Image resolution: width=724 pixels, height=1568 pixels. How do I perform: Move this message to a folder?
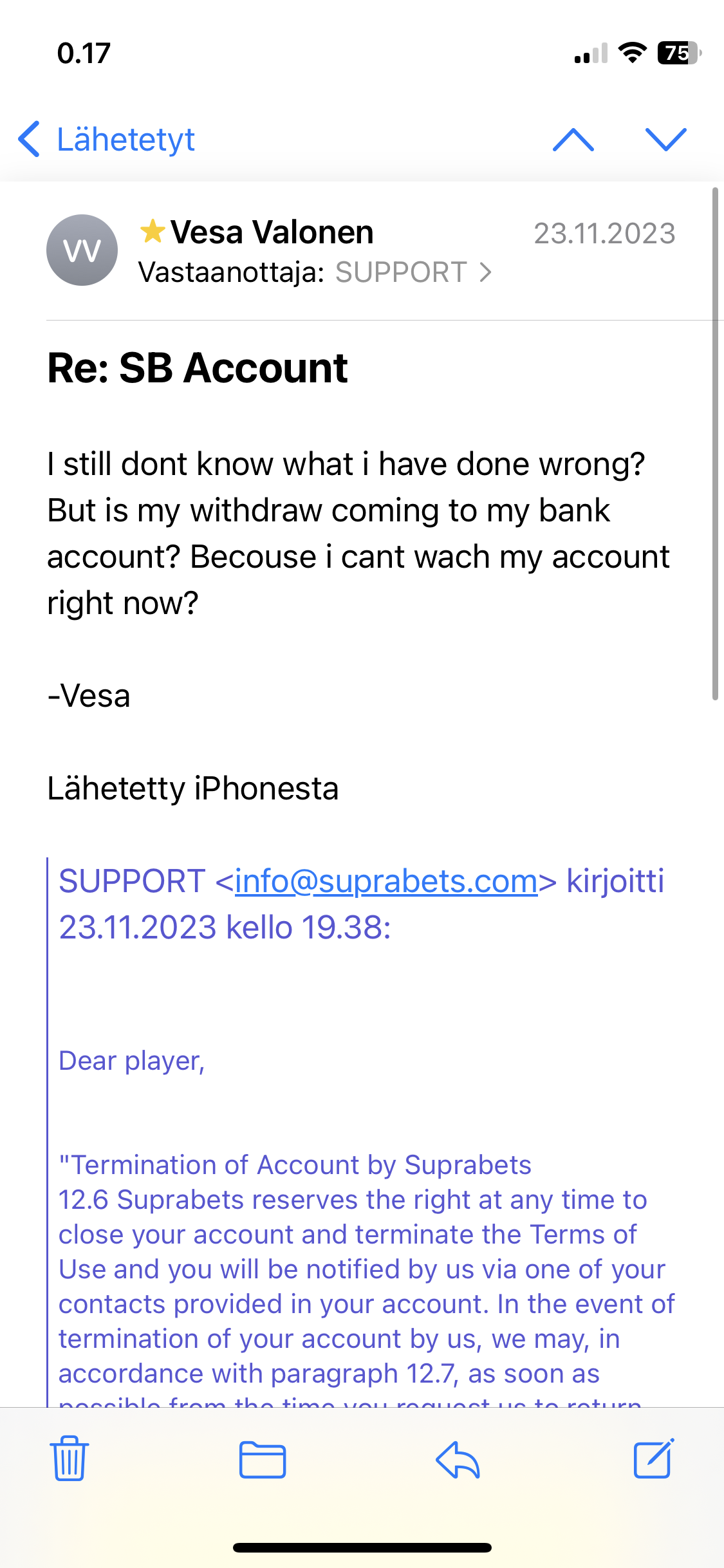click(x=262, y=1459)
